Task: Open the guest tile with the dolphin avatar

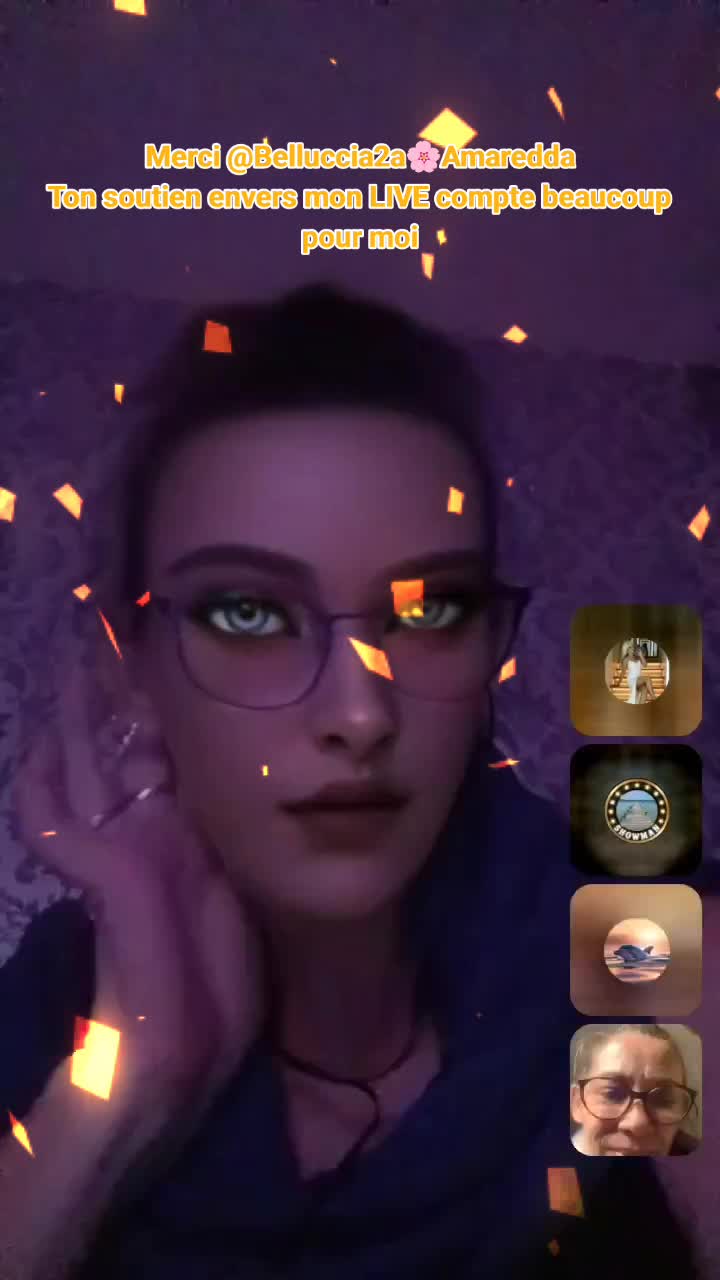Action: (636, 950)
